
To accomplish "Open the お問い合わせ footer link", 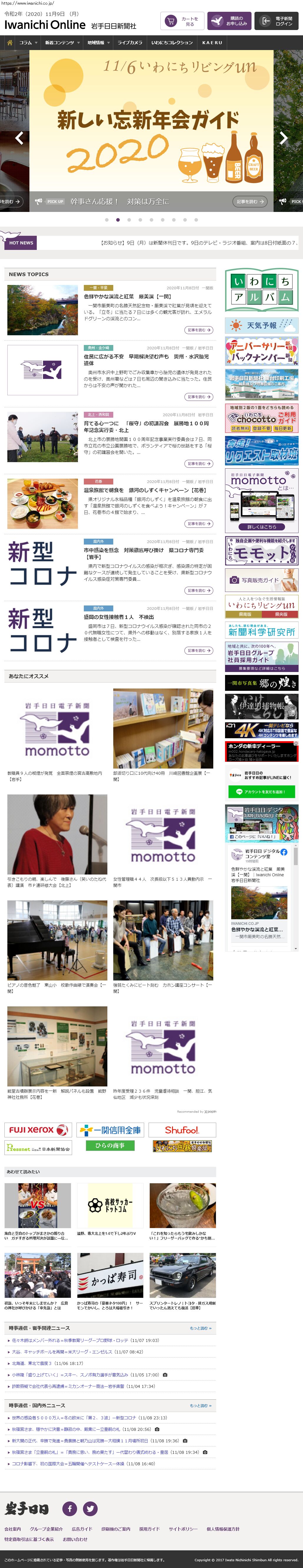I will [x=75, y=1539].
